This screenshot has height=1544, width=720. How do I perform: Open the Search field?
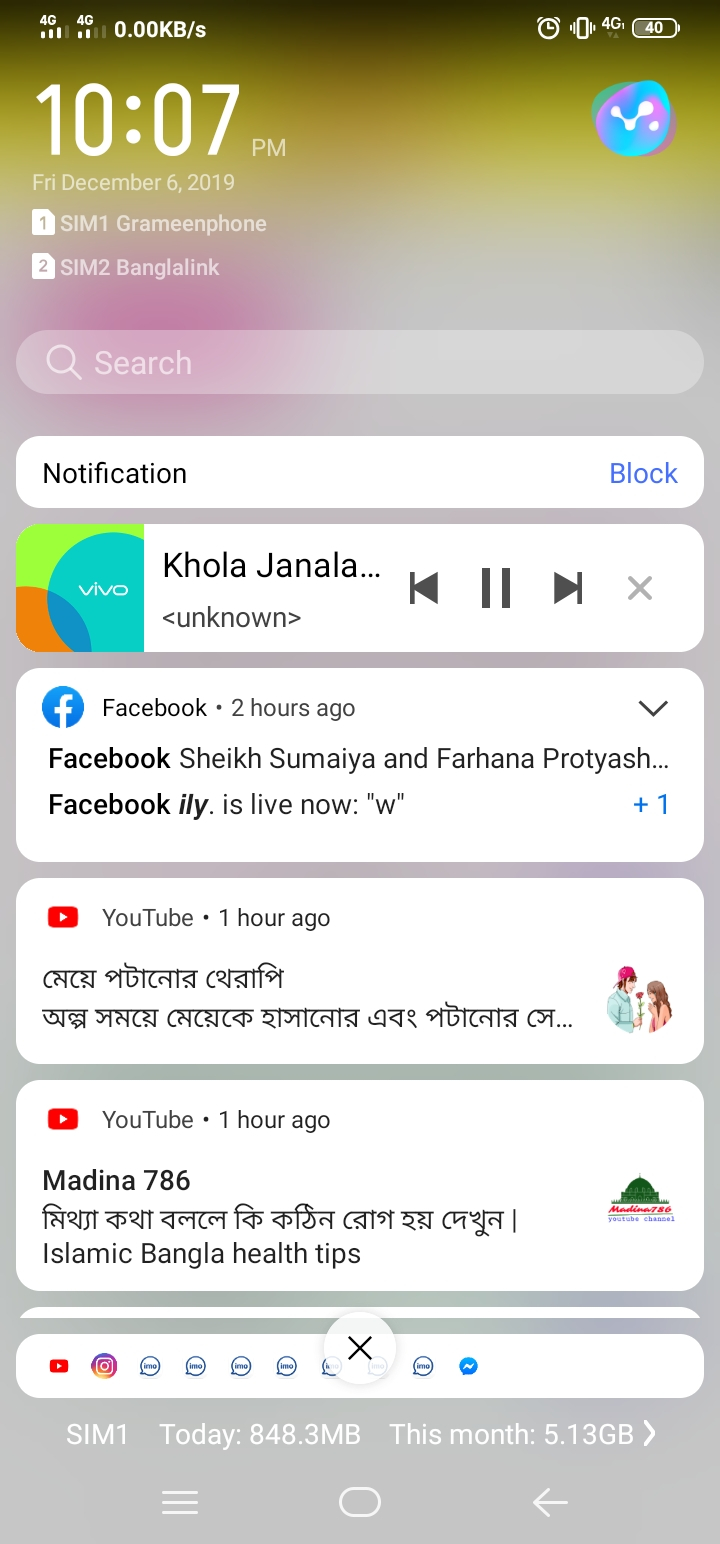(360, 362)
